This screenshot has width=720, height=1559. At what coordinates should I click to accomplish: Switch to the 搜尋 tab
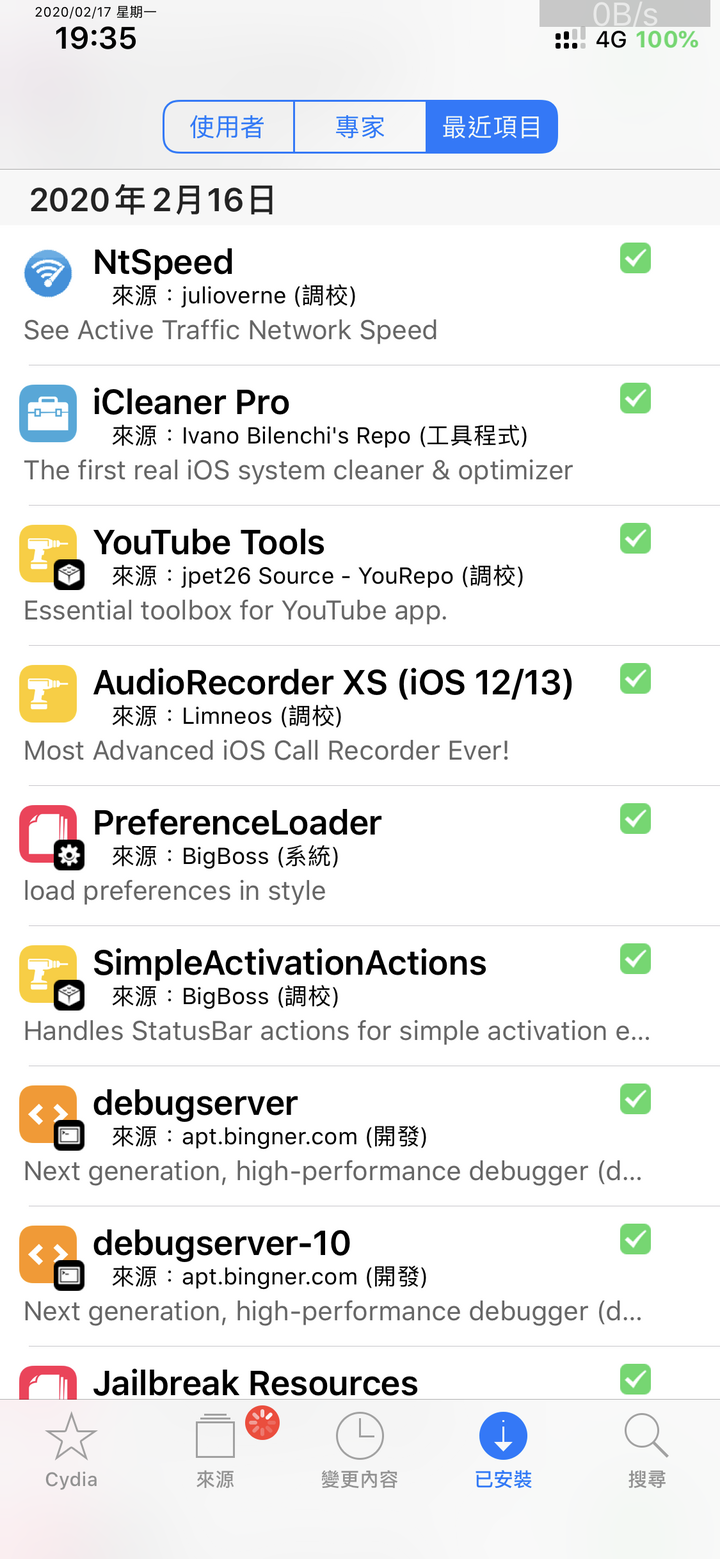pyautogui.click(x=646, y=1451)
